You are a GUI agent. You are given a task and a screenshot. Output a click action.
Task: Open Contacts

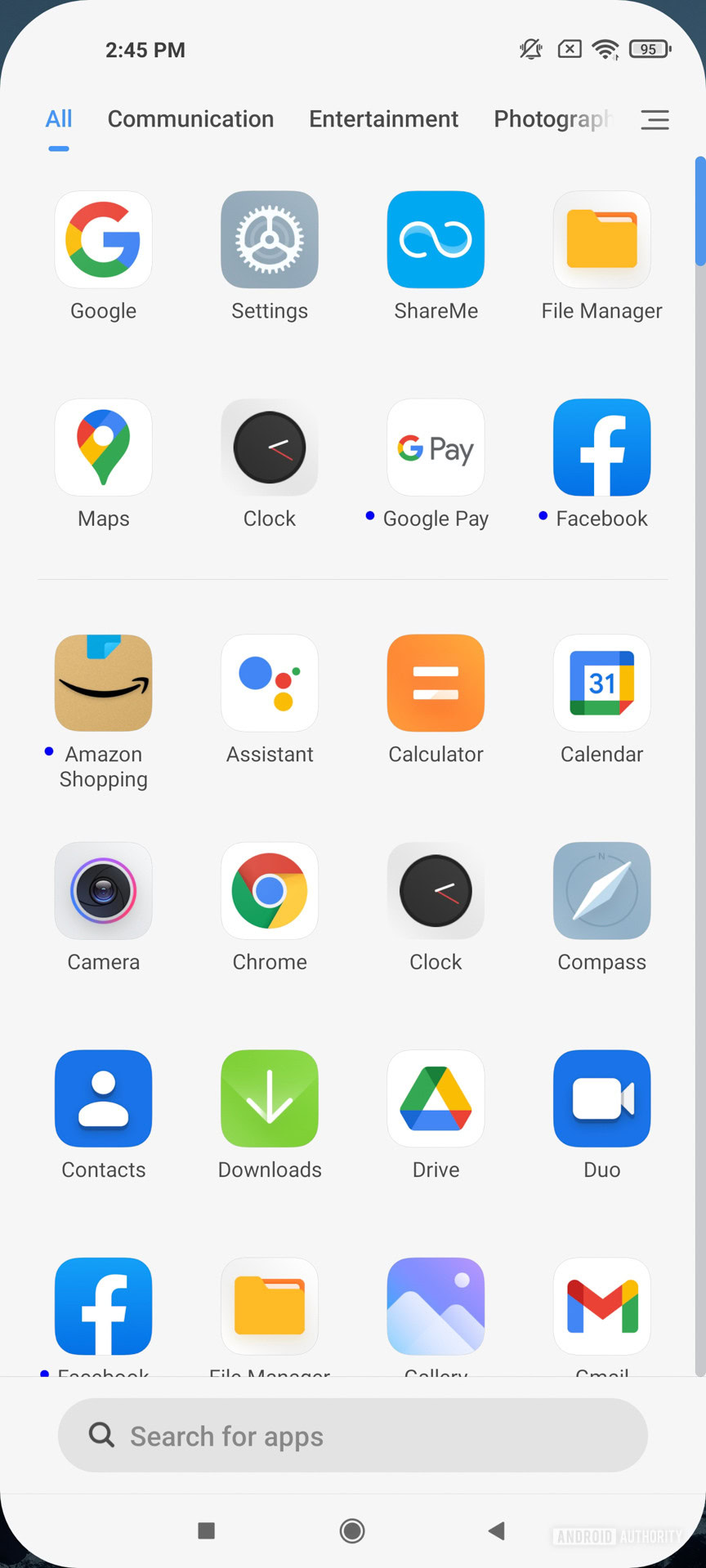click(x=104, y=1098)
